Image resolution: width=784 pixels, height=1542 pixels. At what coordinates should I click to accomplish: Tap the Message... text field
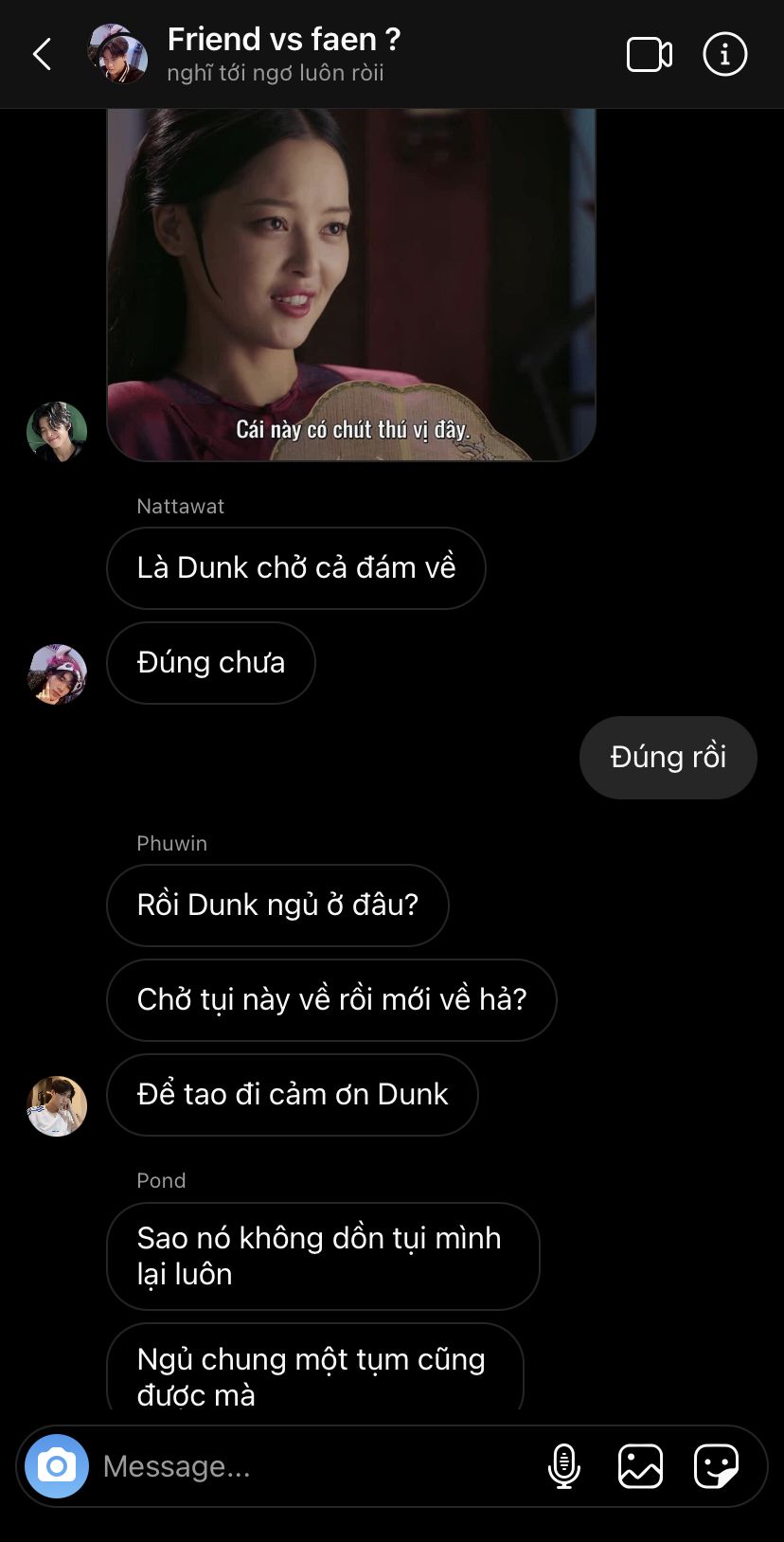312,1466
